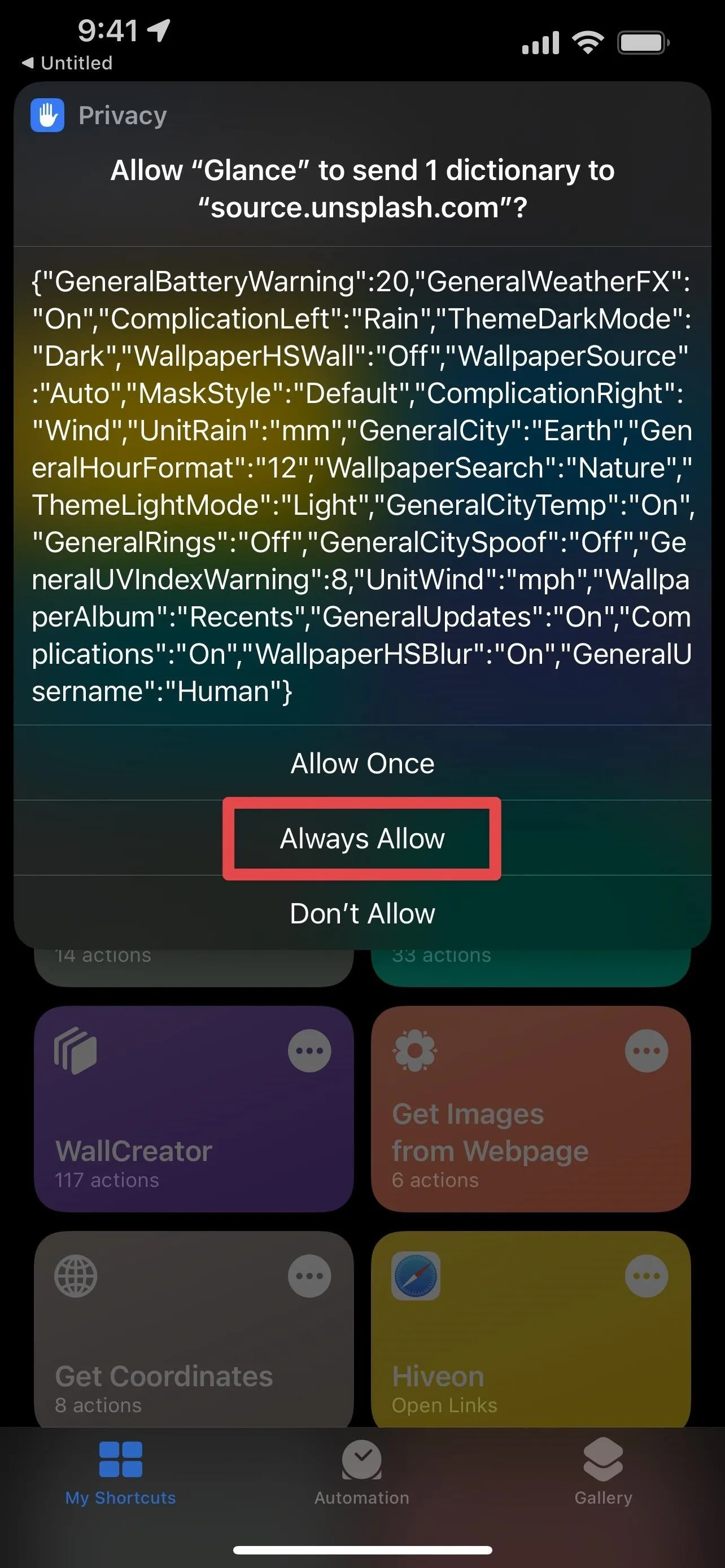Open the options menu on Hiveon

pos(647,1276)
